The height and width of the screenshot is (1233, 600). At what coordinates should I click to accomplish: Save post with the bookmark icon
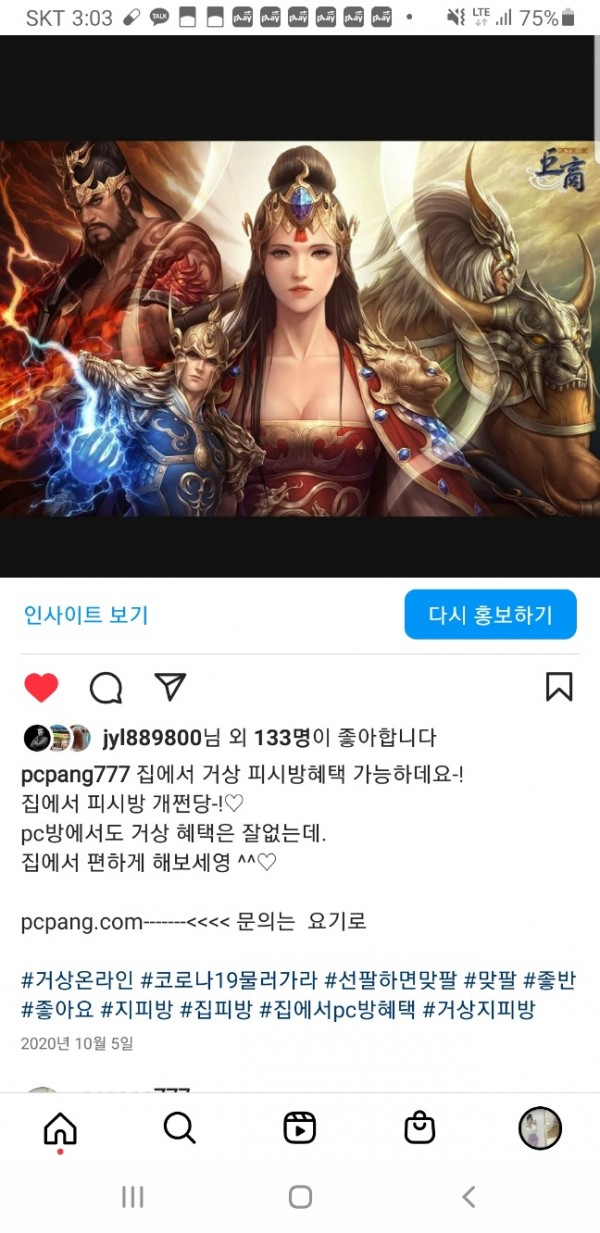tap(558, 687)
